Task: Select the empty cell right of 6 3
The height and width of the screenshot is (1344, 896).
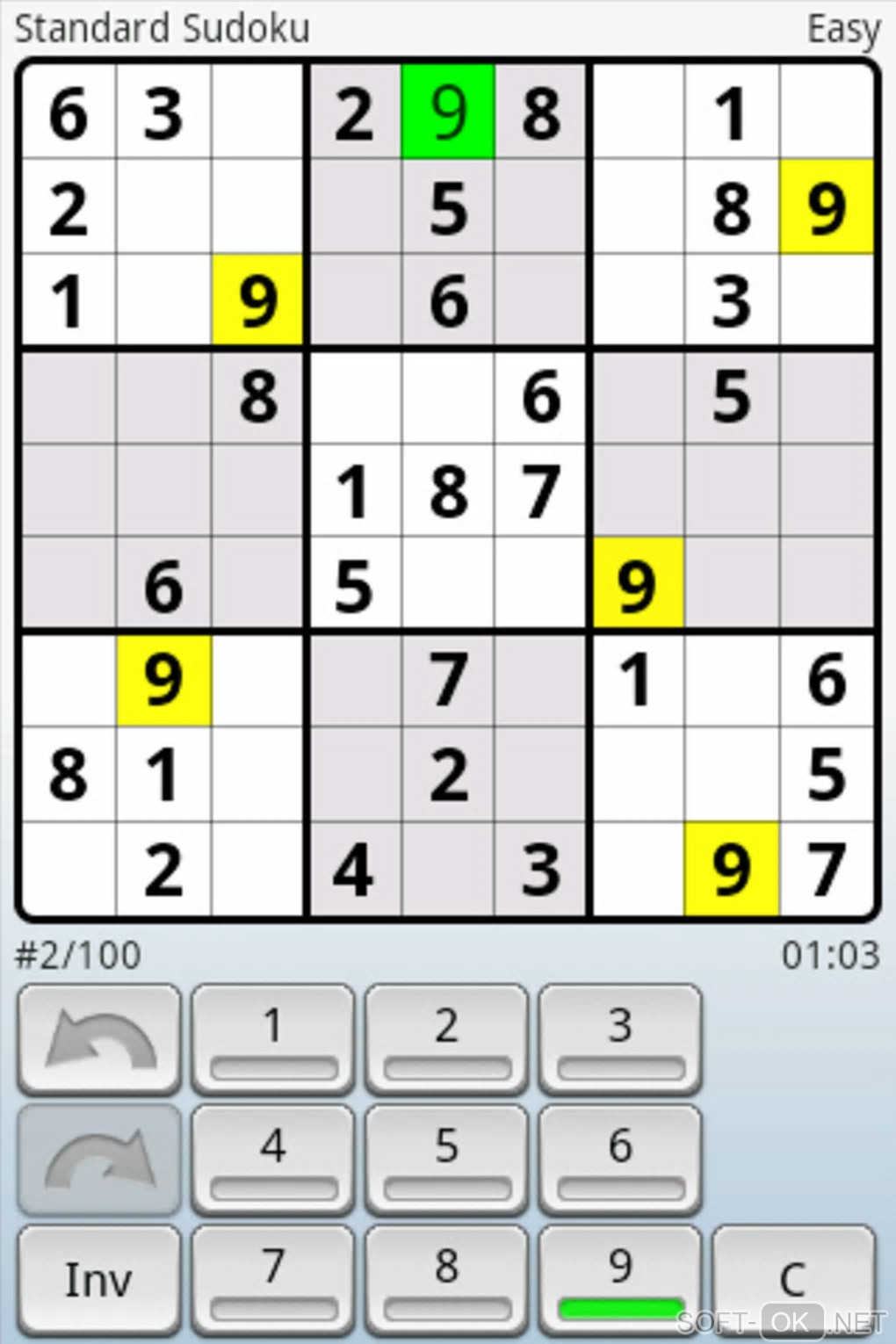Action: (257, 112)
